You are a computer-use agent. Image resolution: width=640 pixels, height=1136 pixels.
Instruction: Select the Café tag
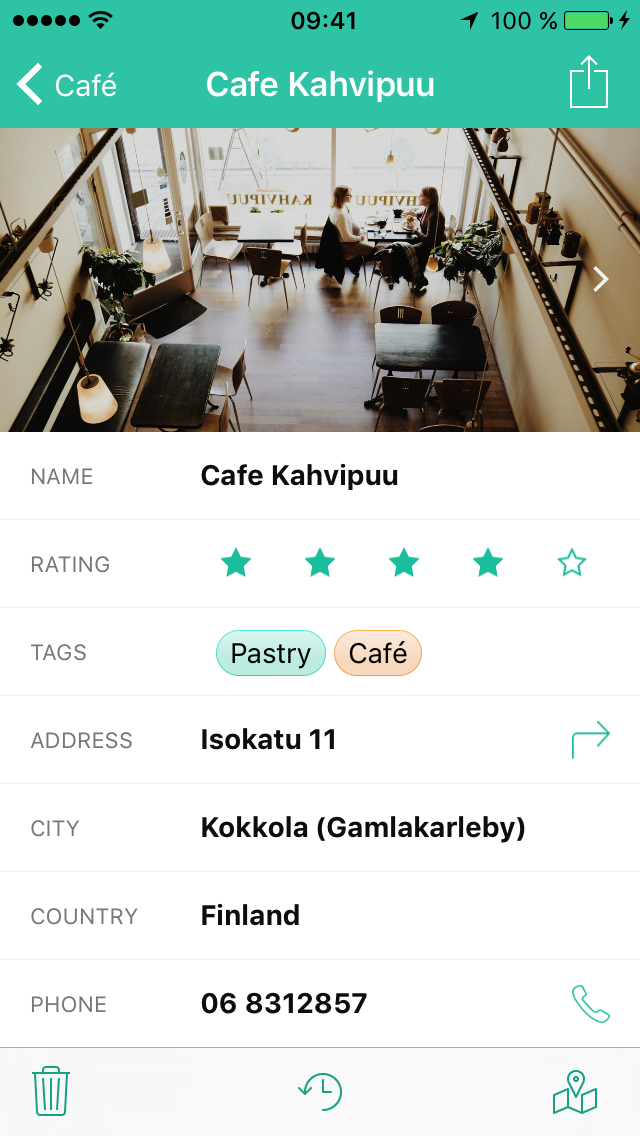(x=378, y=653)
